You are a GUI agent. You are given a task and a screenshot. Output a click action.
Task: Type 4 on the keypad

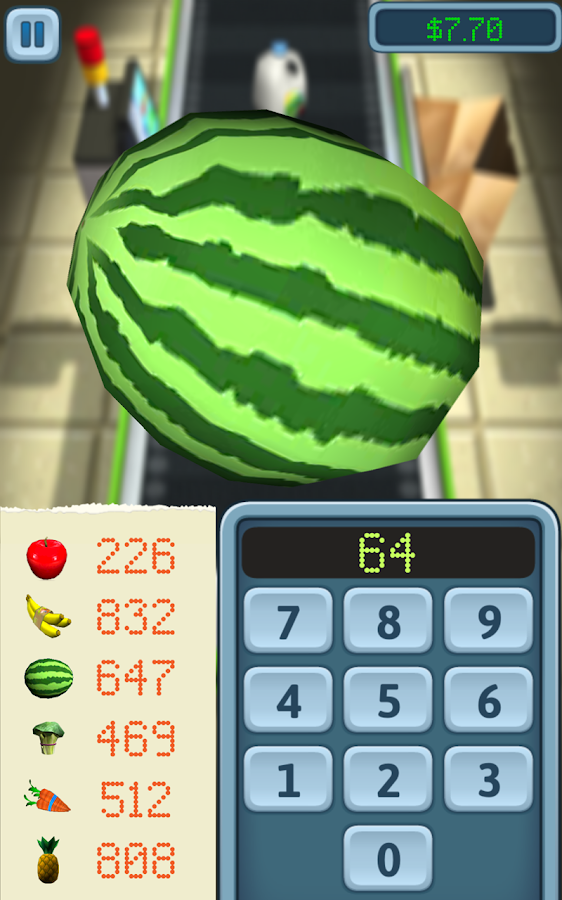pos(288,700)
